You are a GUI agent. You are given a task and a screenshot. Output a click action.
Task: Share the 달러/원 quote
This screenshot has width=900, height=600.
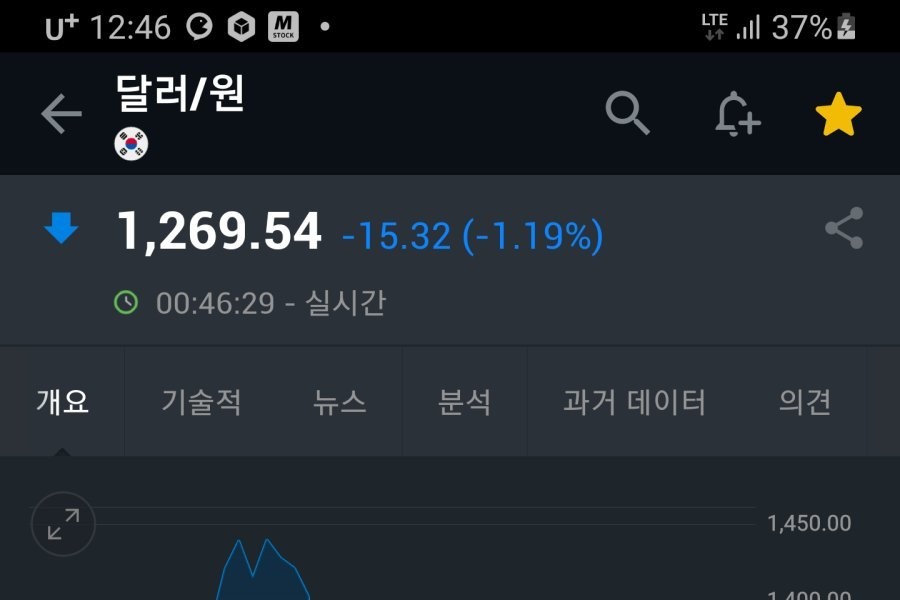coord(844,229)
